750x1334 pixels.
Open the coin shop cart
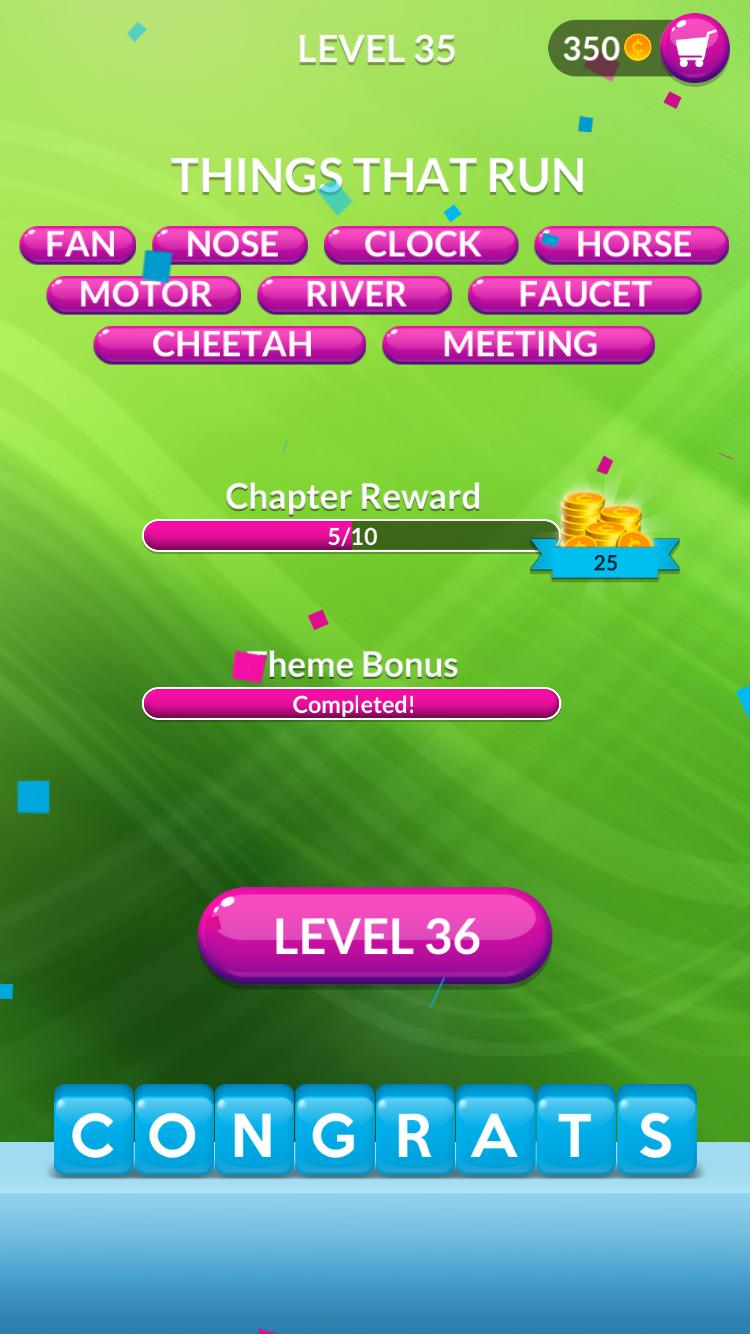[694, 47]
